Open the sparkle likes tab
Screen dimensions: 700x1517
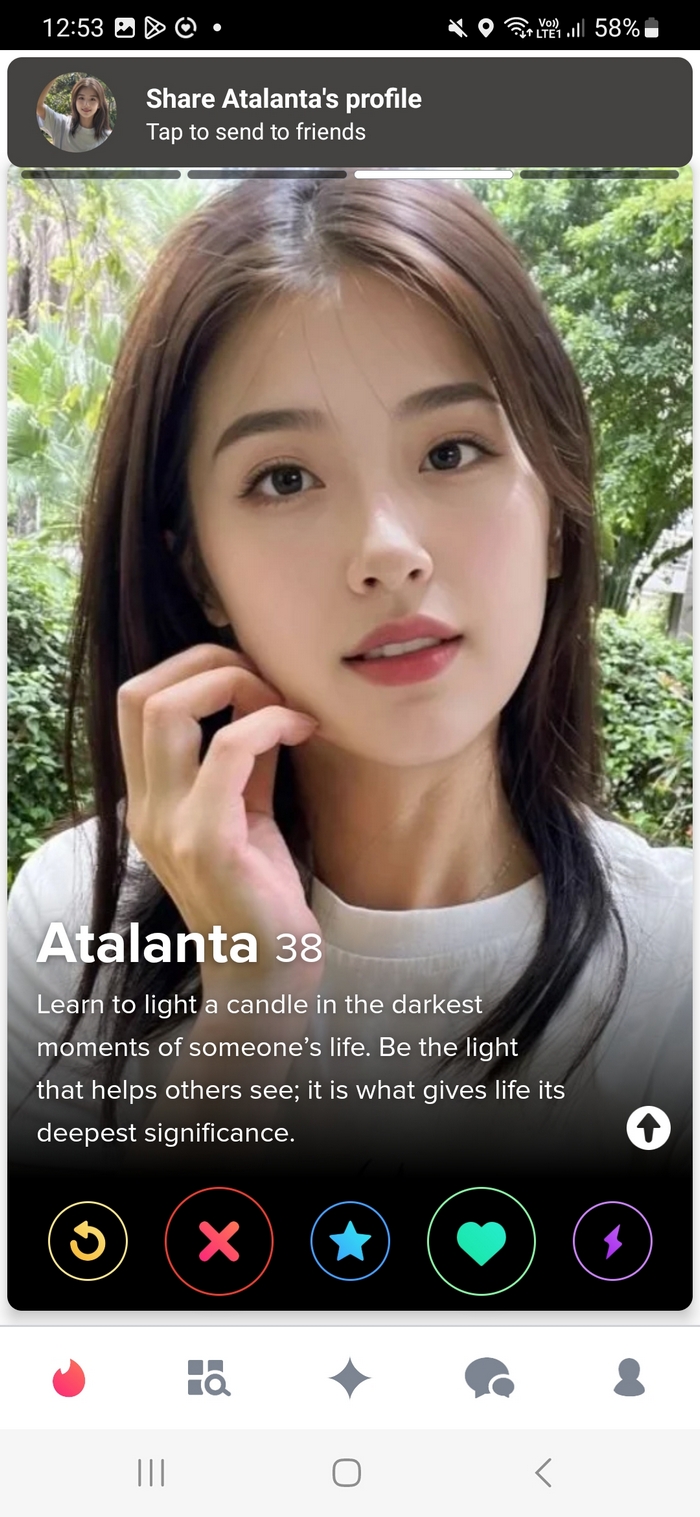[x=350, y=1378]
